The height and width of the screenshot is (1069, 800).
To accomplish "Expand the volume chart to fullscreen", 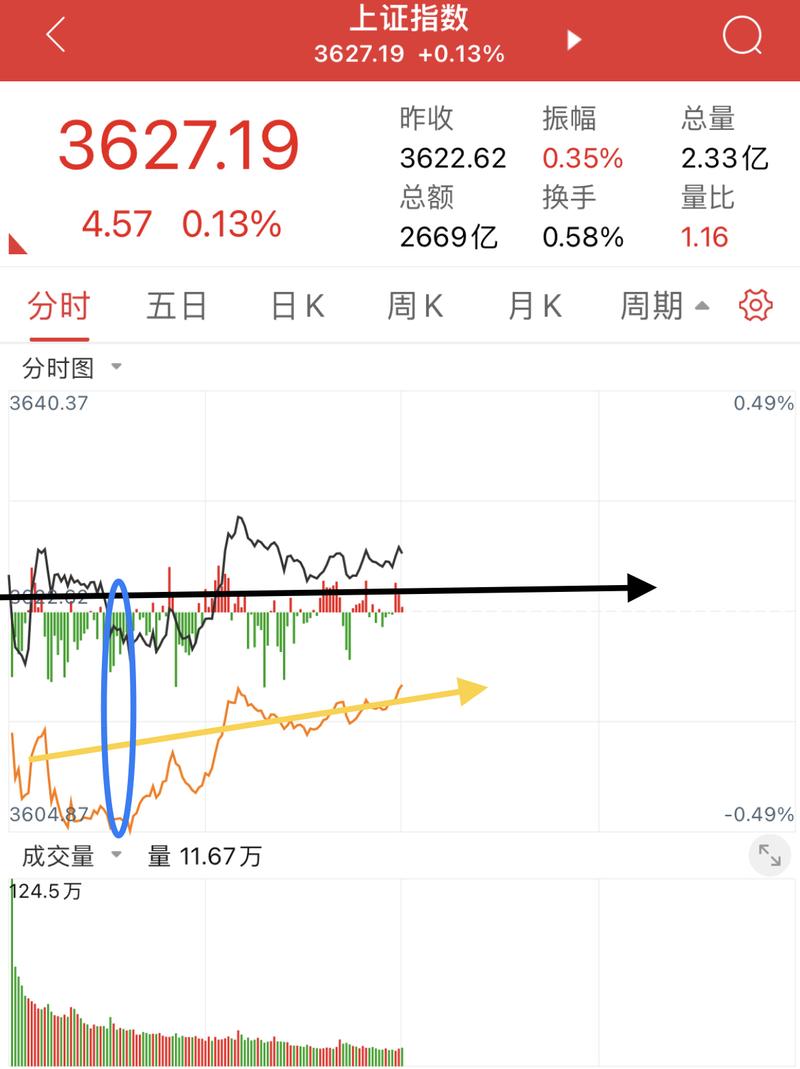I will click(x=769, y=855).
